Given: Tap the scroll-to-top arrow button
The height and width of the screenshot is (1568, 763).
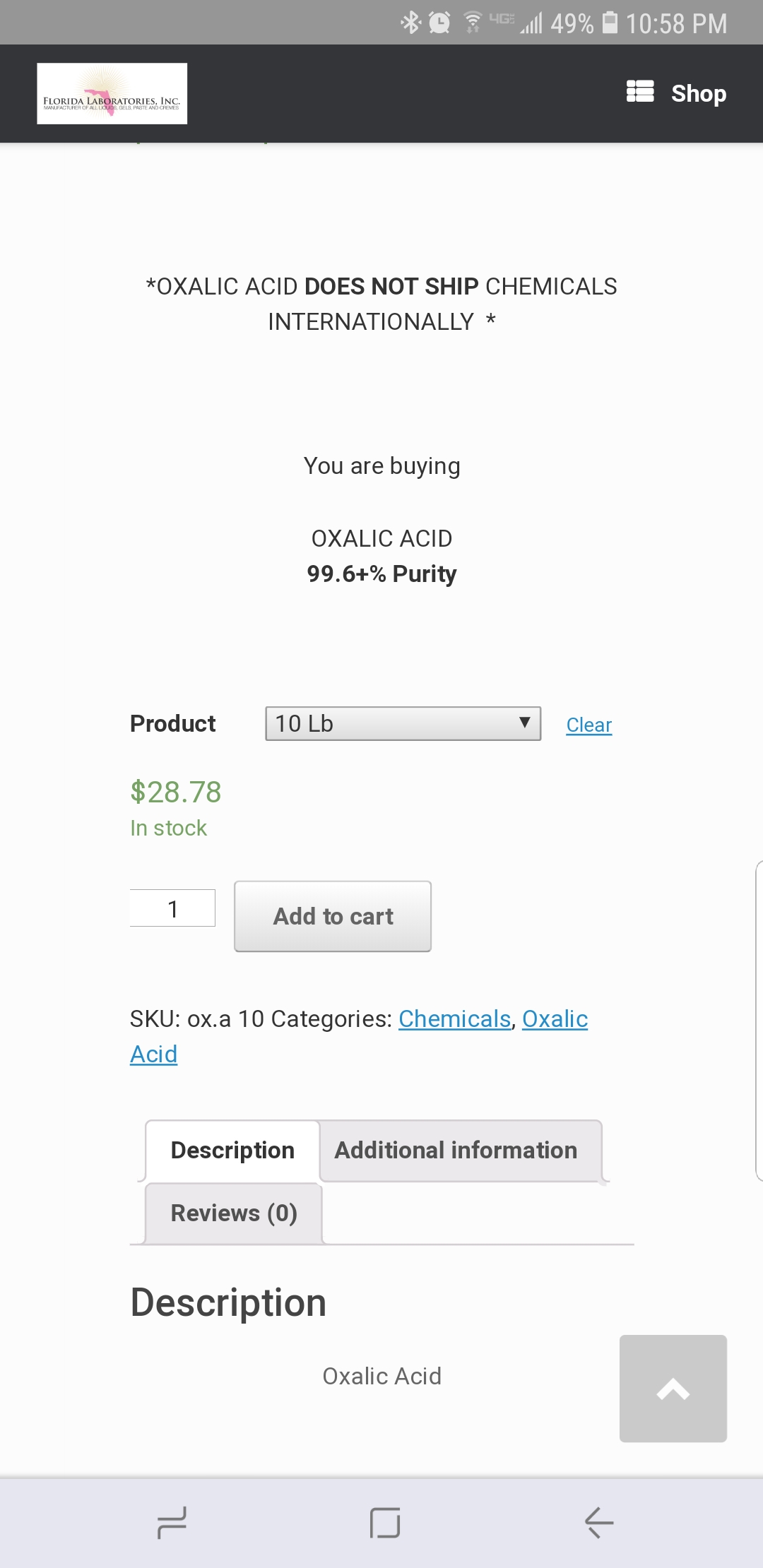Looking at the screenshot, I should (673, 1389).
